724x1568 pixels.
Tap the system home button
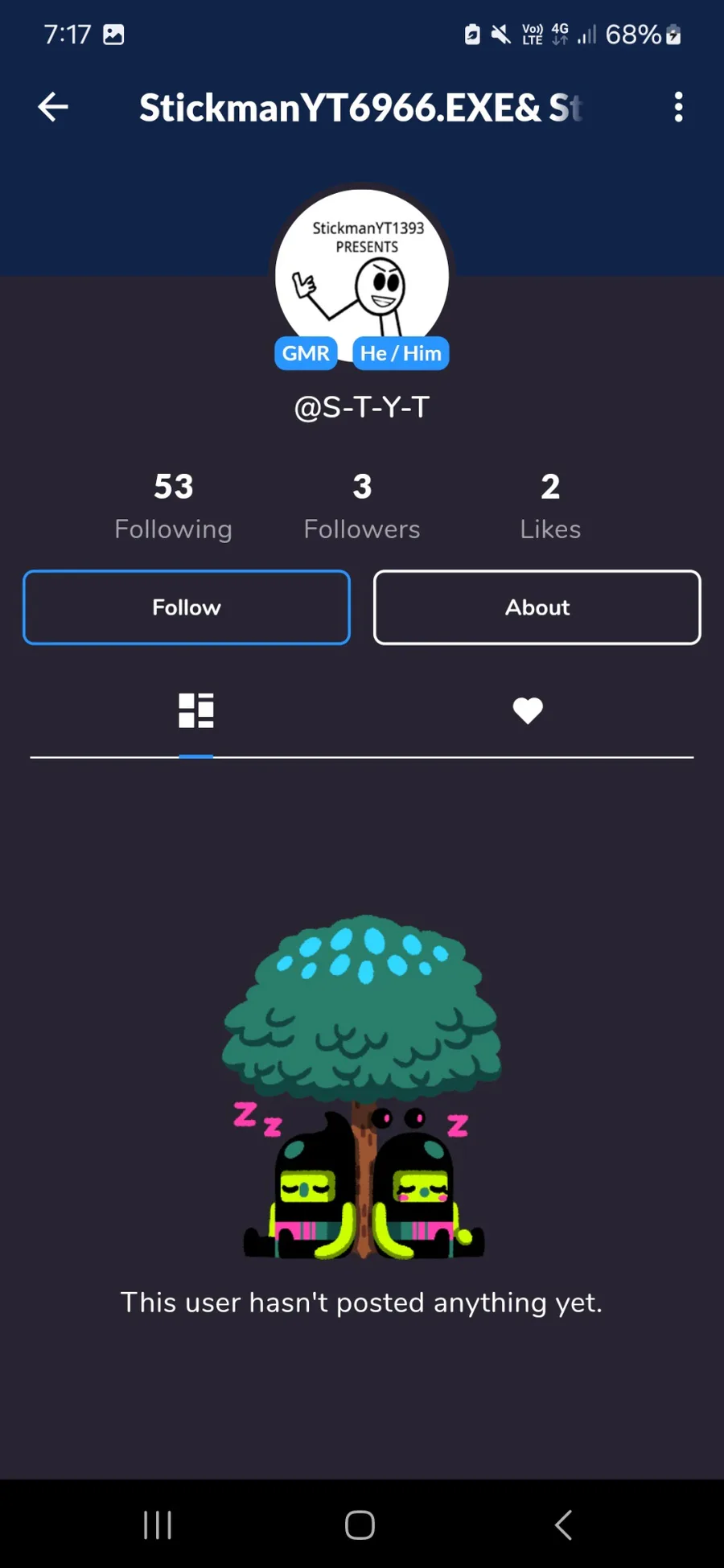360,1525
